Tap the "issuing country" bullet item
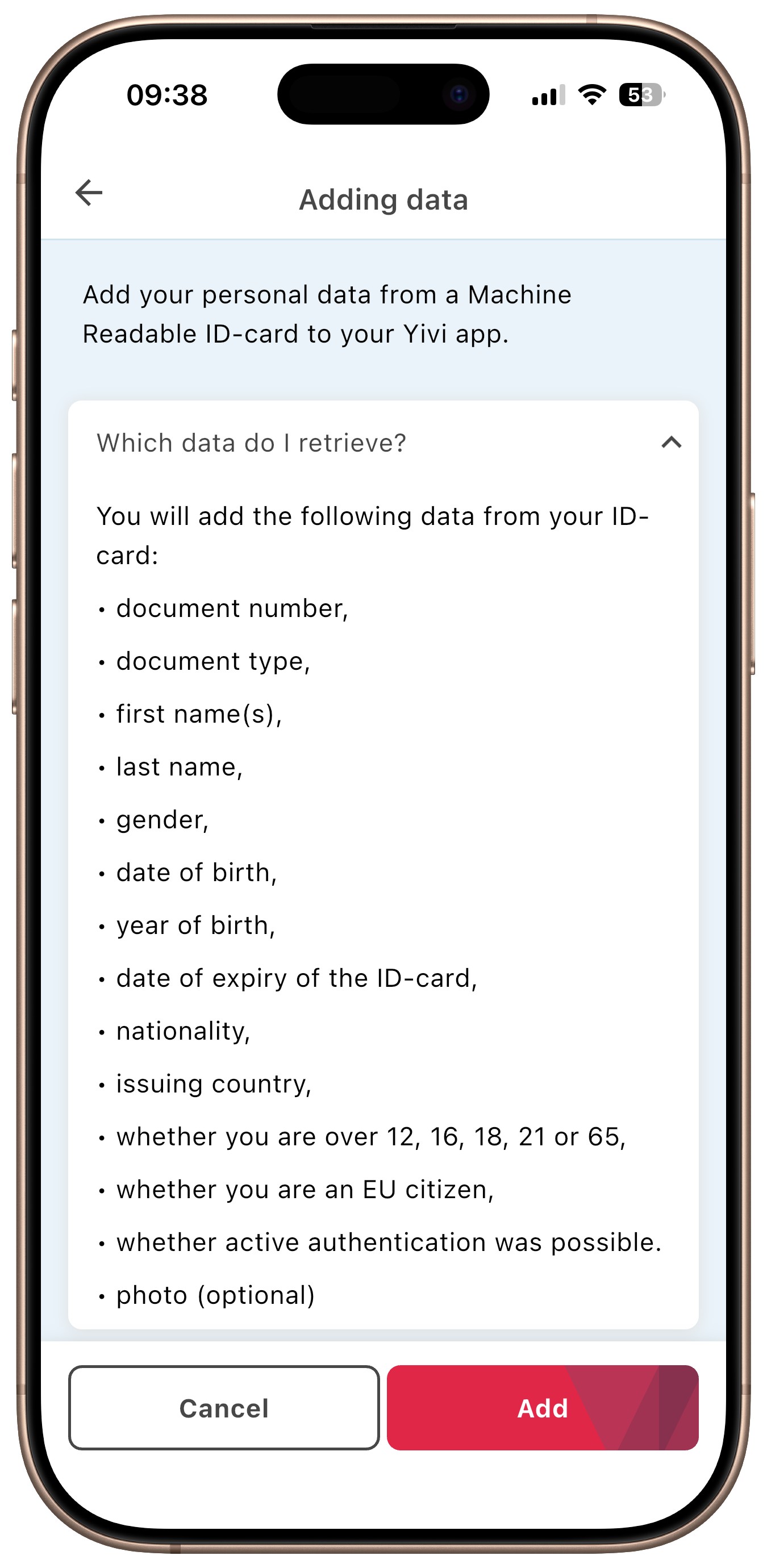The height and width of the screenshot is (1568, 767). [x=213, y=1083]
